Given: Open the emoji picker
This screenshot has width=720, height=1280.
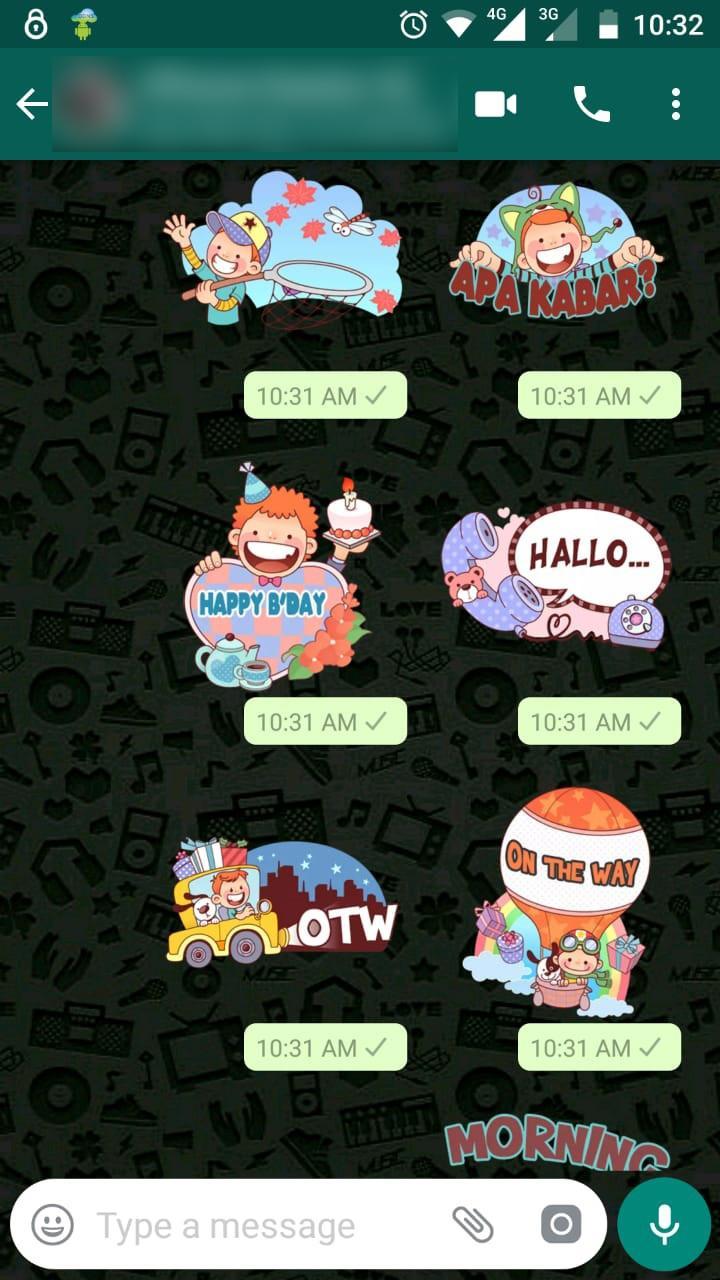Looking at the screenshot, I should (52, 1224).
